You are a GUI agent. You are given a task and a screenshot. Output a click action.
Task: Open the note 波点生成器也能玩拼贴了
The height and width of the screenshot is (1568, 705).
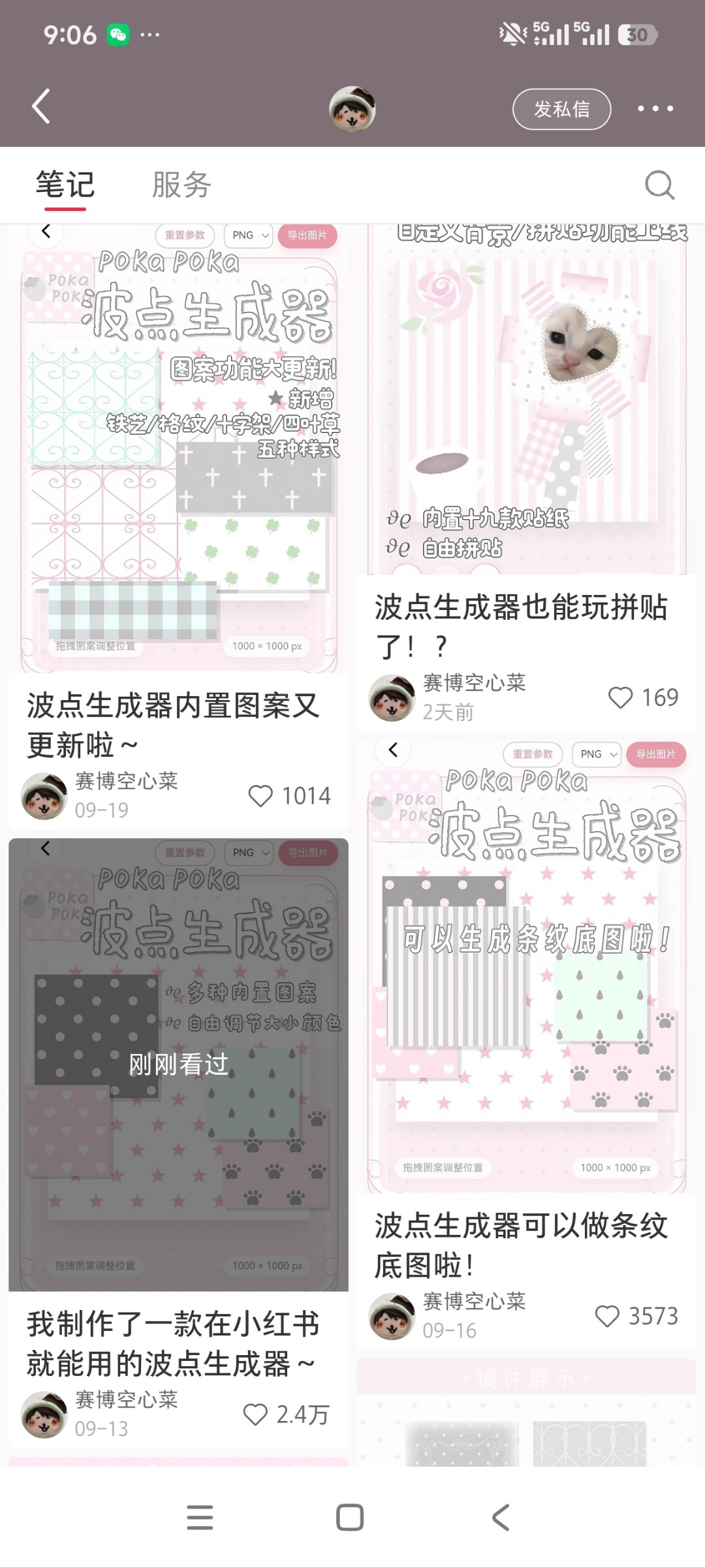pyautogui.click(x=521, y=626)
